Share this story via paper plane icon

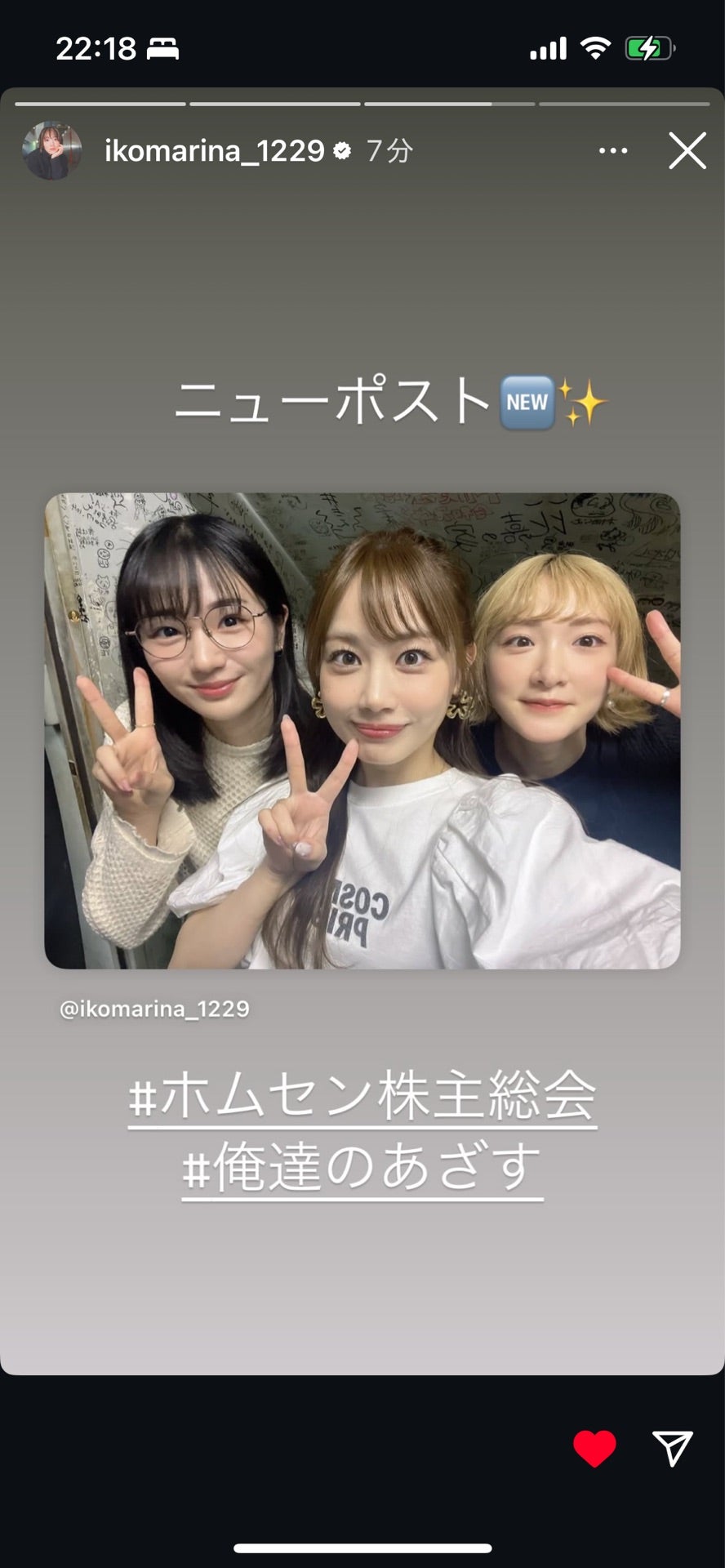tap(673, 1449)
